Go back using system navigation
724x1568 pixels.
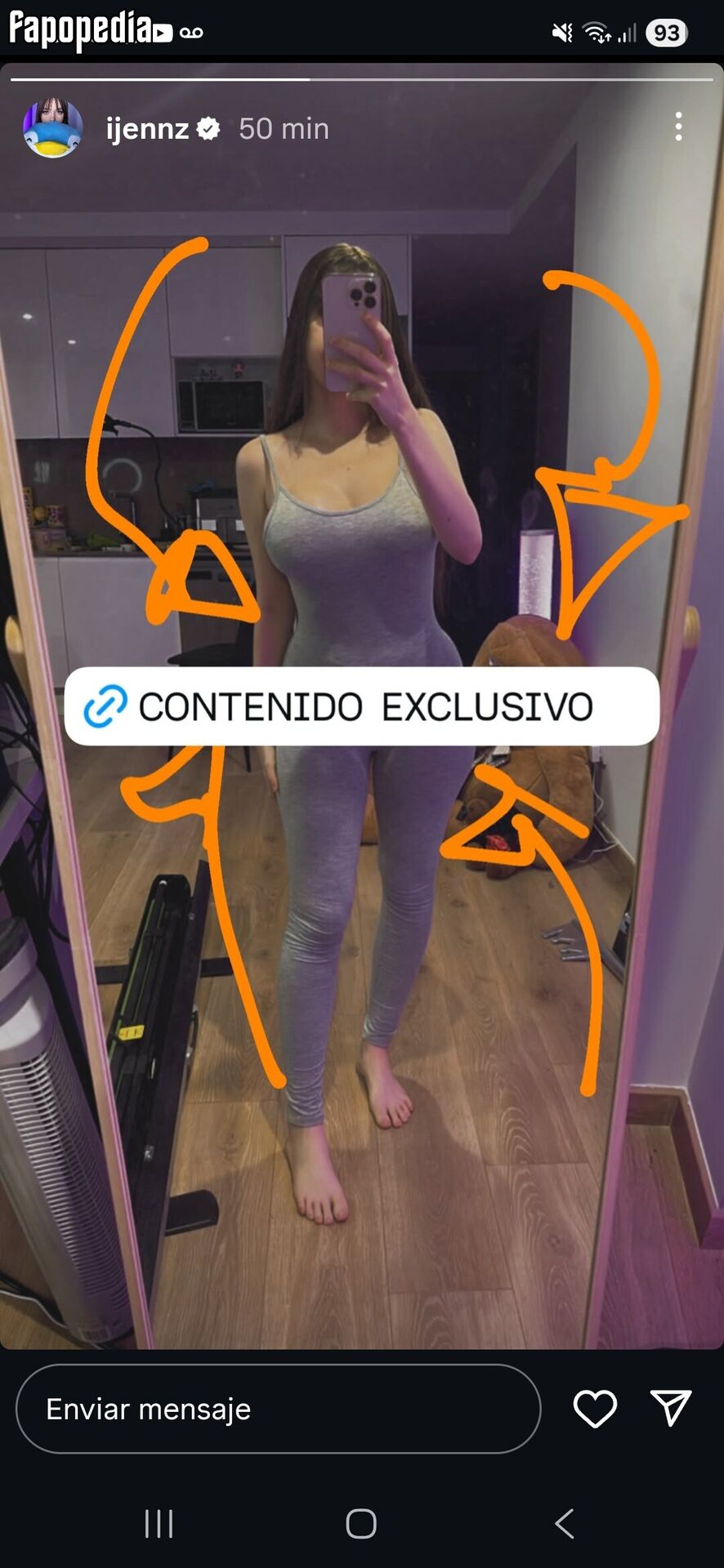[564, 1524]
